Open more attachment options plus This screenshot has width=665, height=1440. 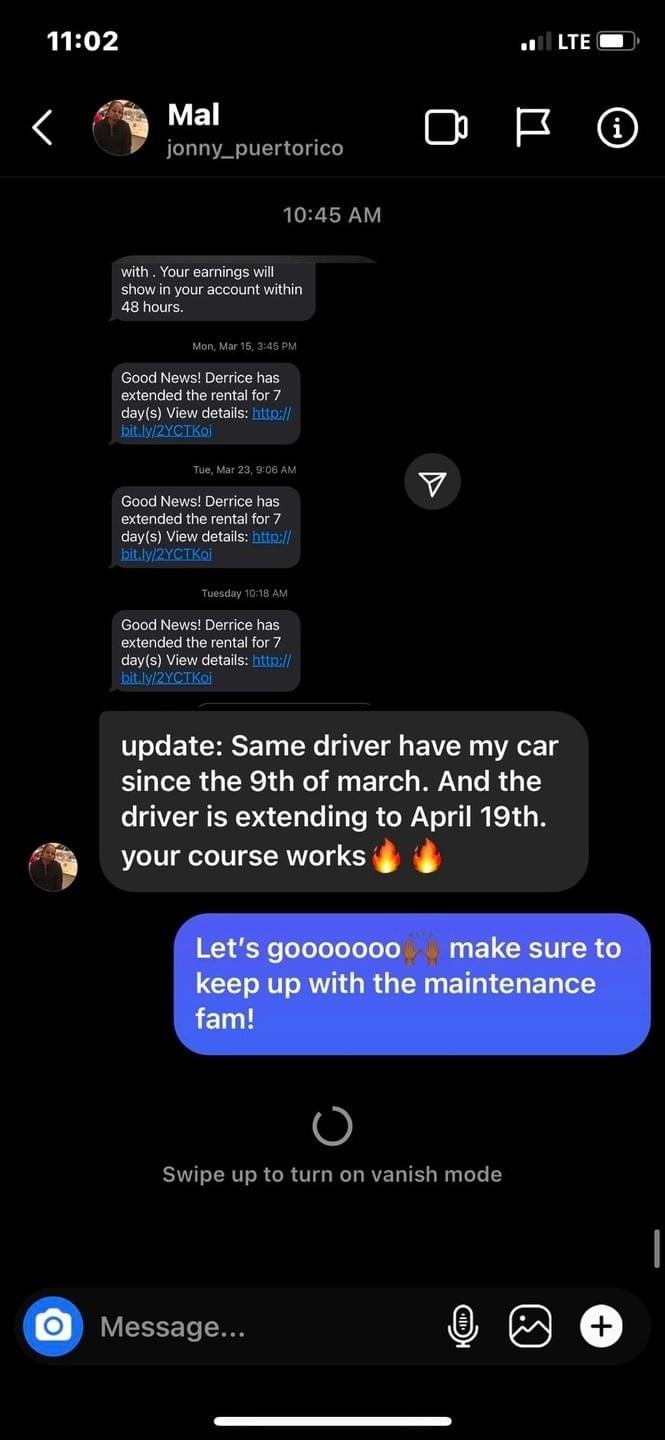click(x=601, y=1326)
